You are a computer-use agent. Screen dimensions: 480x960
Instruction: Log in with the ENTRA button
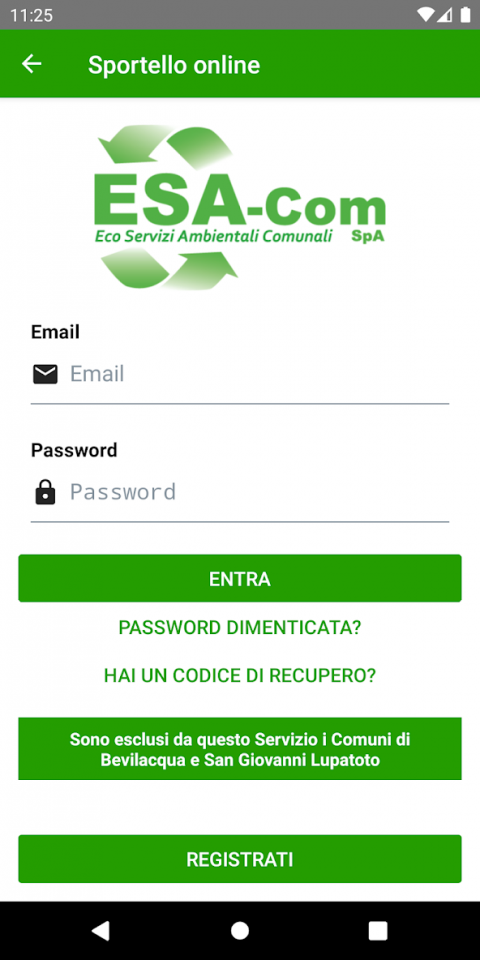pyautogui.click(x=240, y=579)
